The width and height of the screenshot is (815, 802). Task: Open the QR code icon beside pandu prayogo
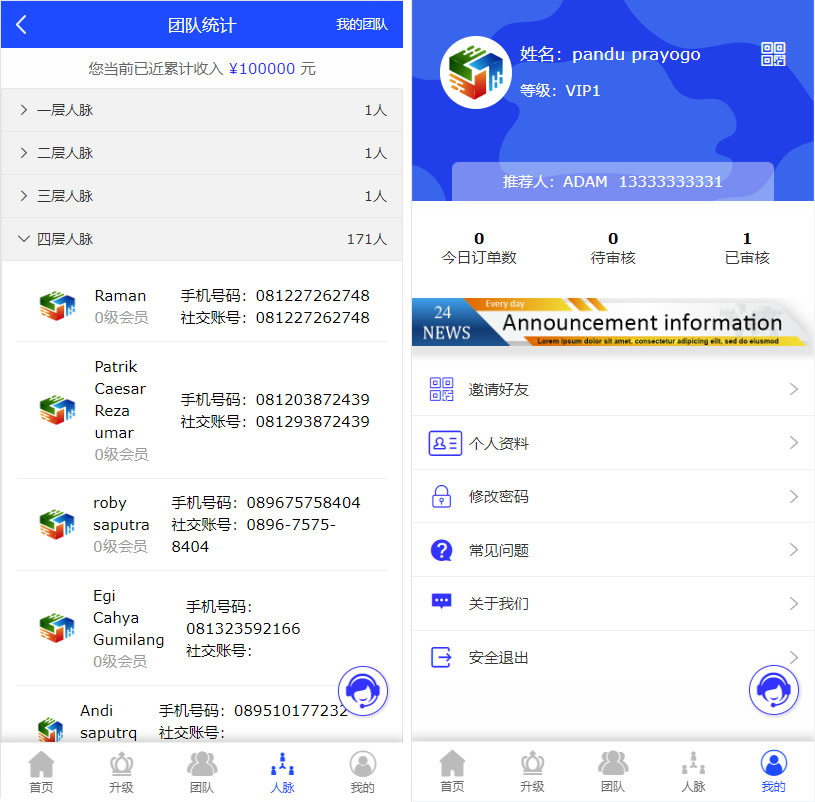click(773, 55)
